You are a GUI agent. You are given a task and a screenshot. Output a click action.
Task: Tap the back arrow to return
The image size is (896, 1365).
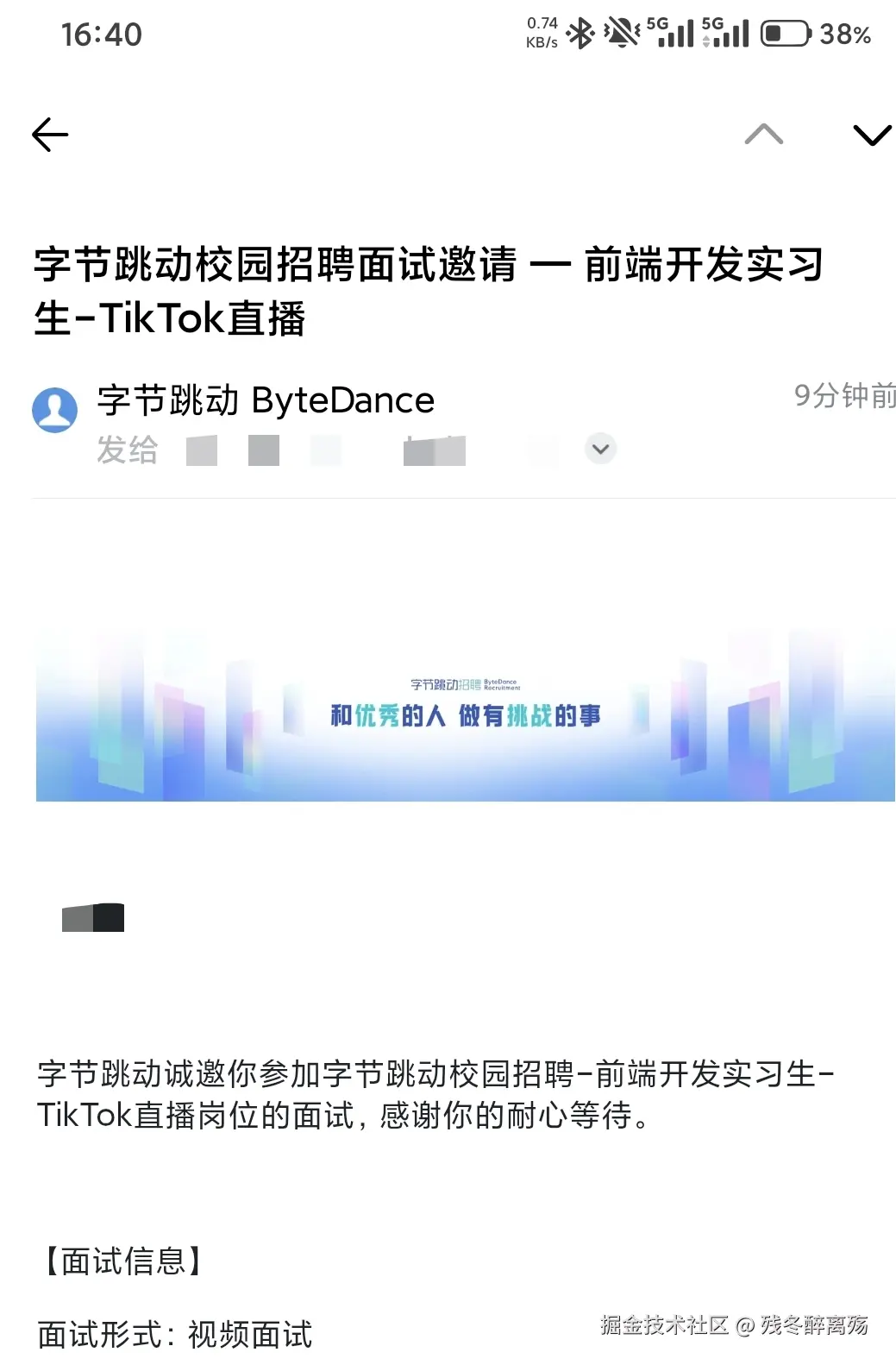point(49,135)
